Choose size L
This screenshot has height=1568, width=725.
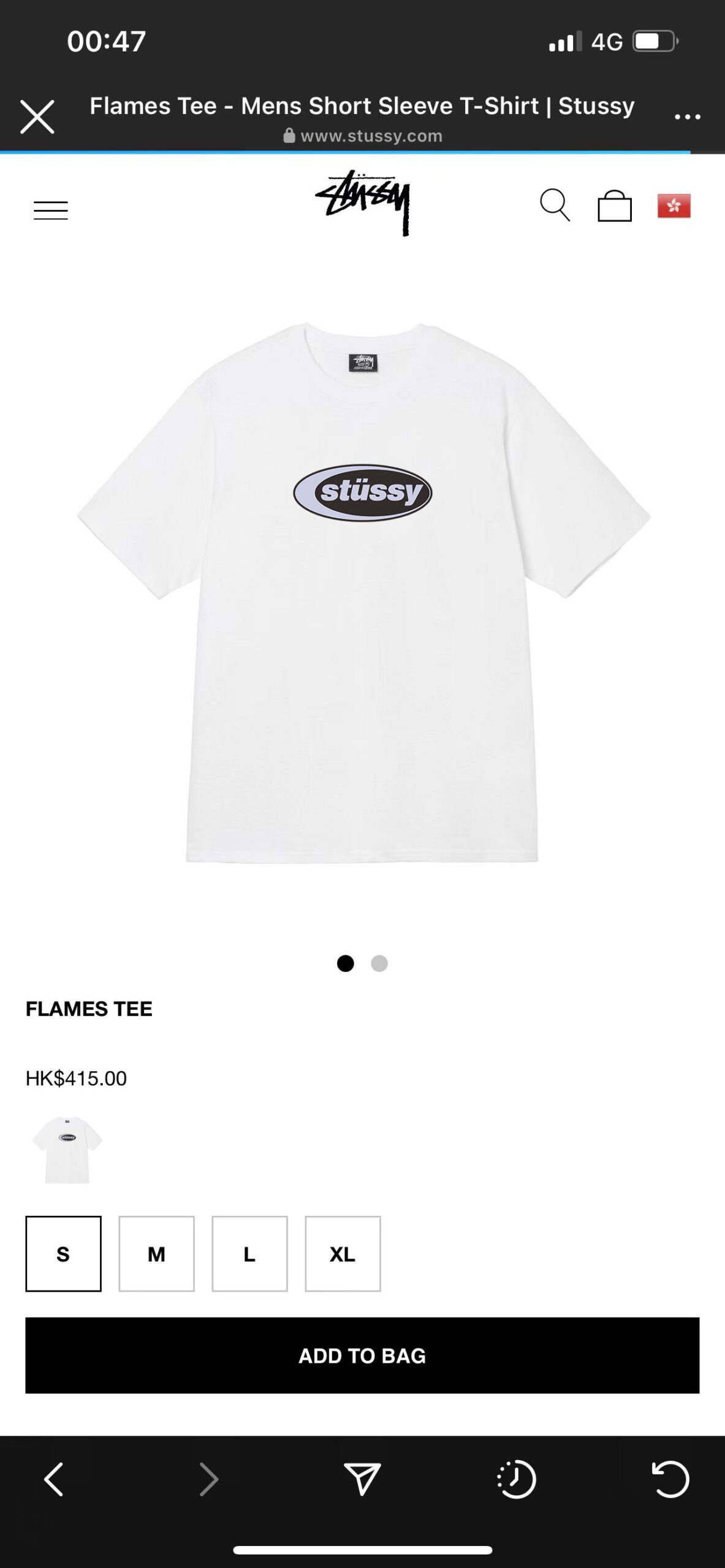249,1254
